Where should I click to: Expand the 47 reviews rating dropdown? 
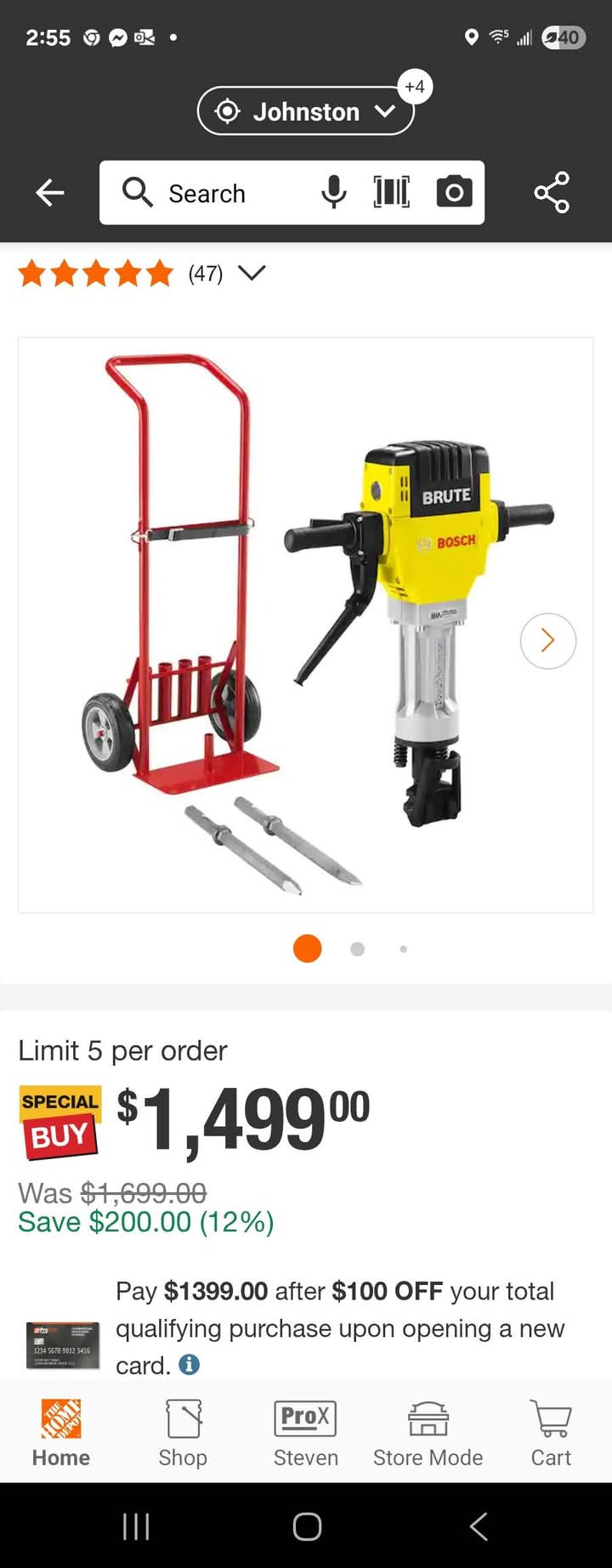(252, 273)
